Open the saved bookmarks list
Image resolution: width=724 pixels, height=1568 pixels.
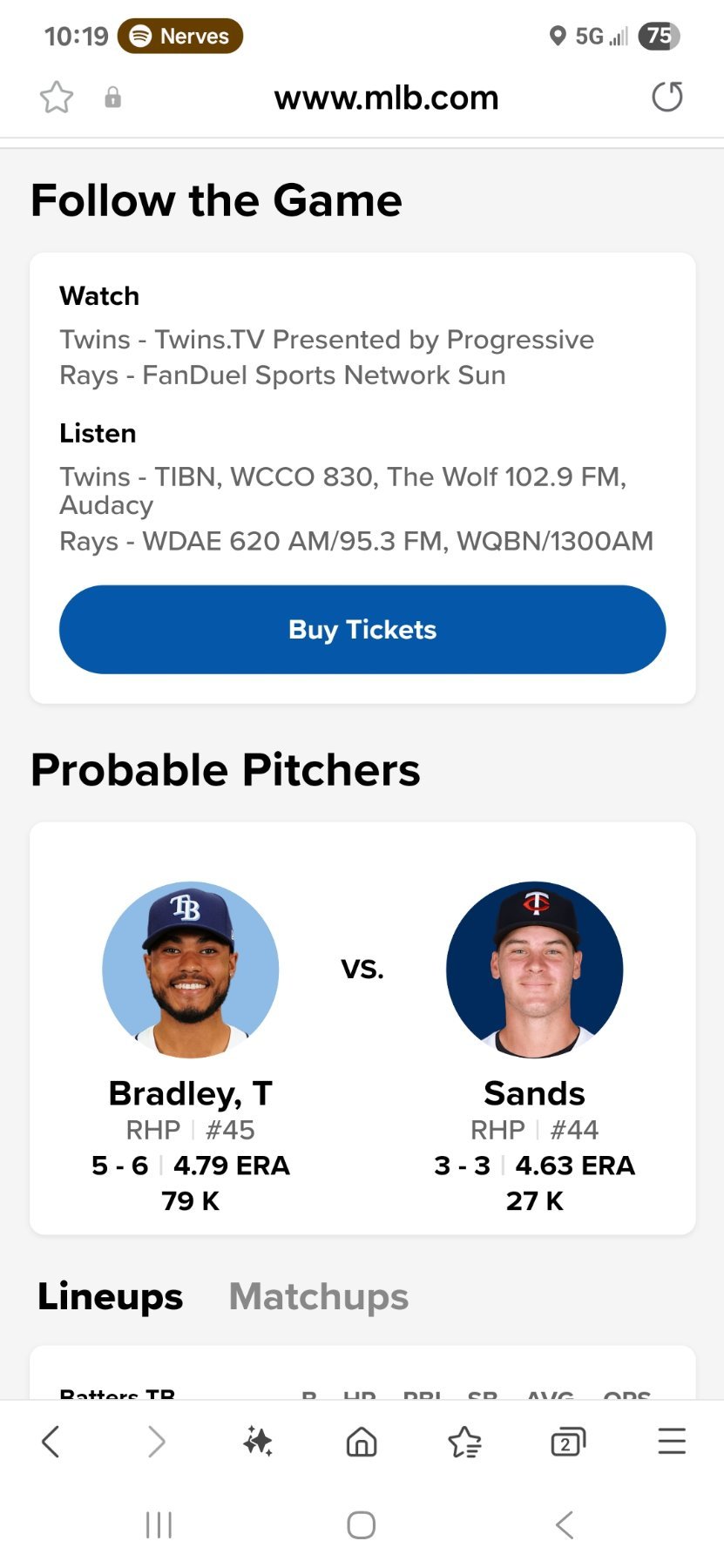(464, 1442)
